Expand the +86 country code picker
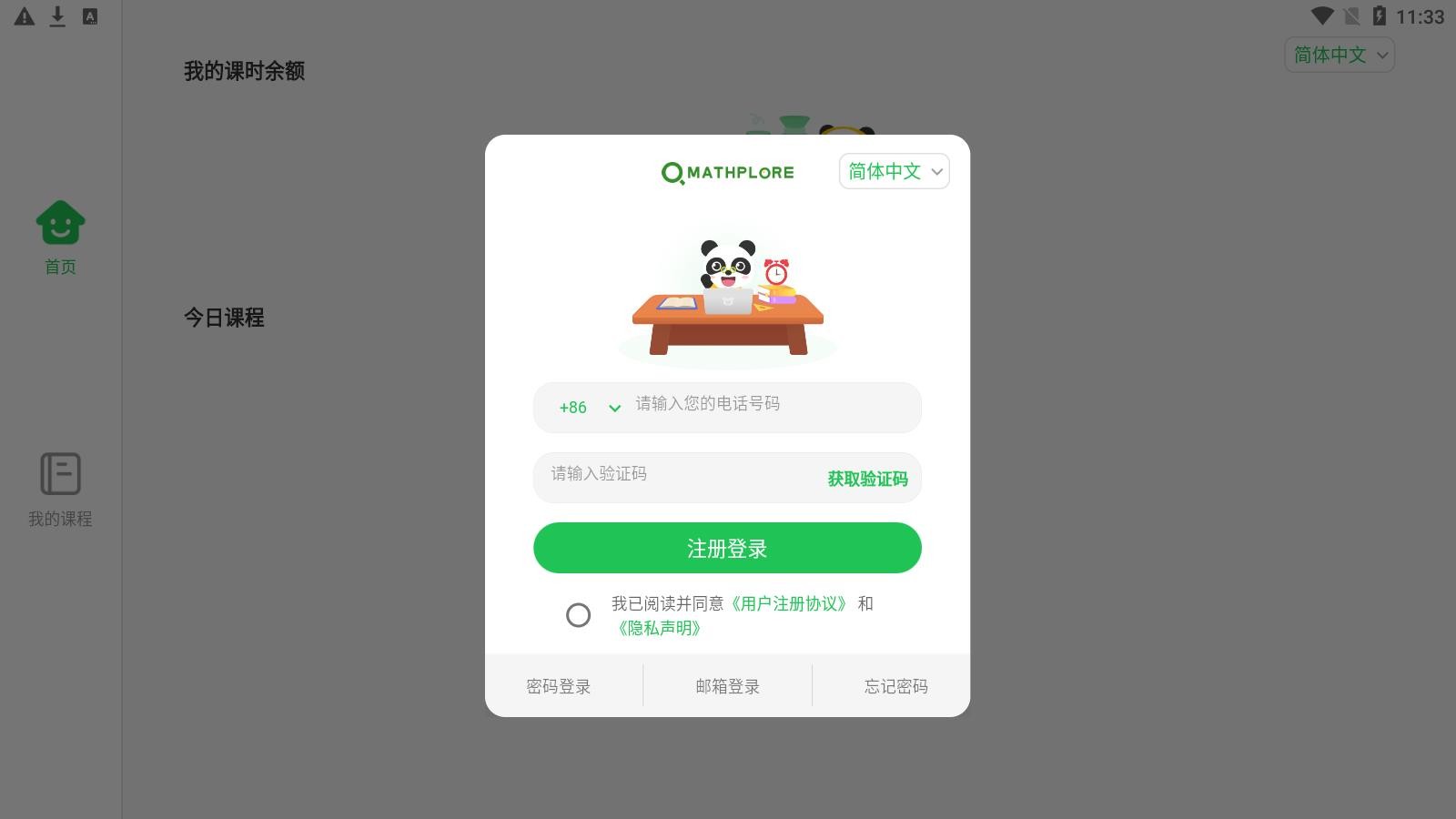The width and height of the screenshot is (1456, 819). pyautogui.click(x=589, y=408)
